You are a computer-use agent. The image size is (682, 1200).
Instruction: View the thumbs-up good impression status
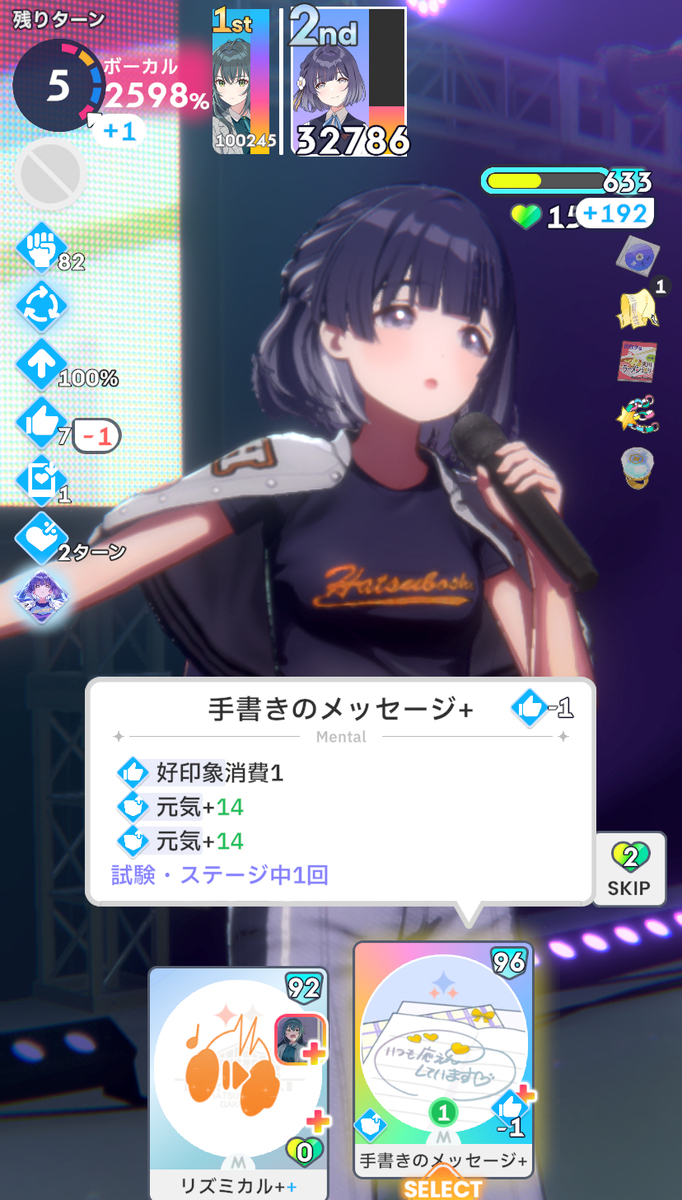tap(41, 425)
